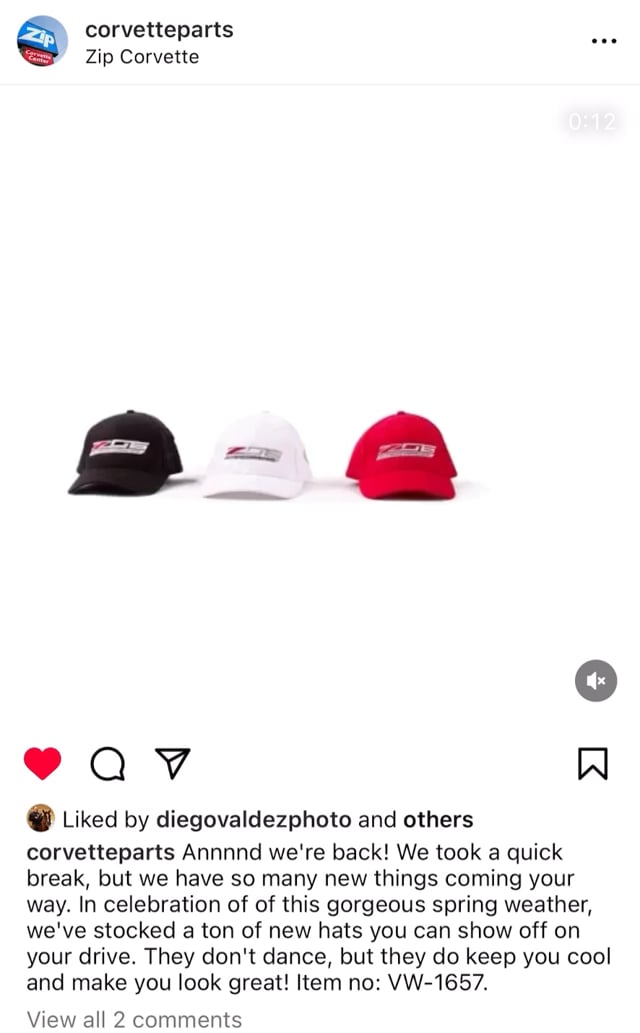
Task: Open diegovaldezphoto's profile from the likes
Action: [254, 820]
